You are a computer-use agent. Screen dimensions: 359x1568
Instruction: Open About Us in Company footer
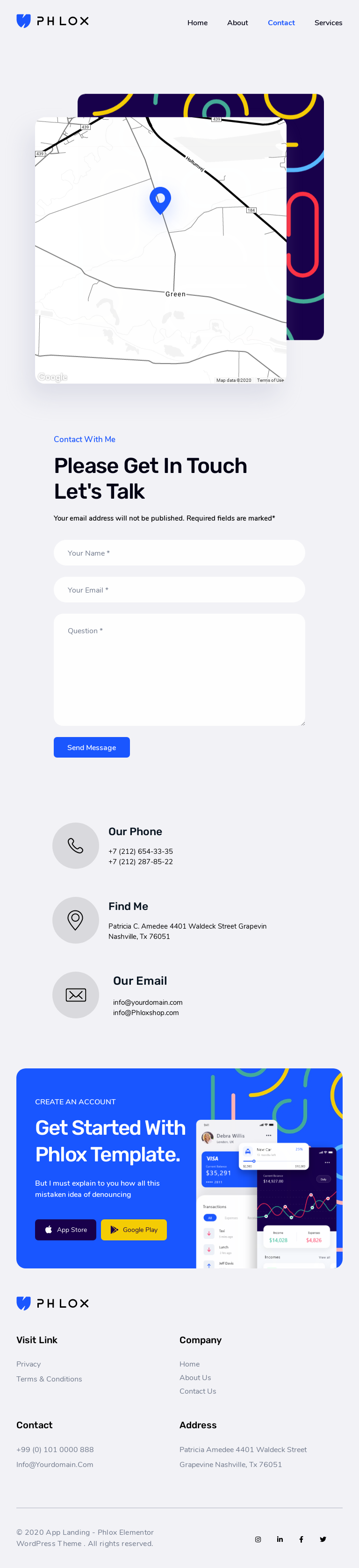(x=195, y=1377)
